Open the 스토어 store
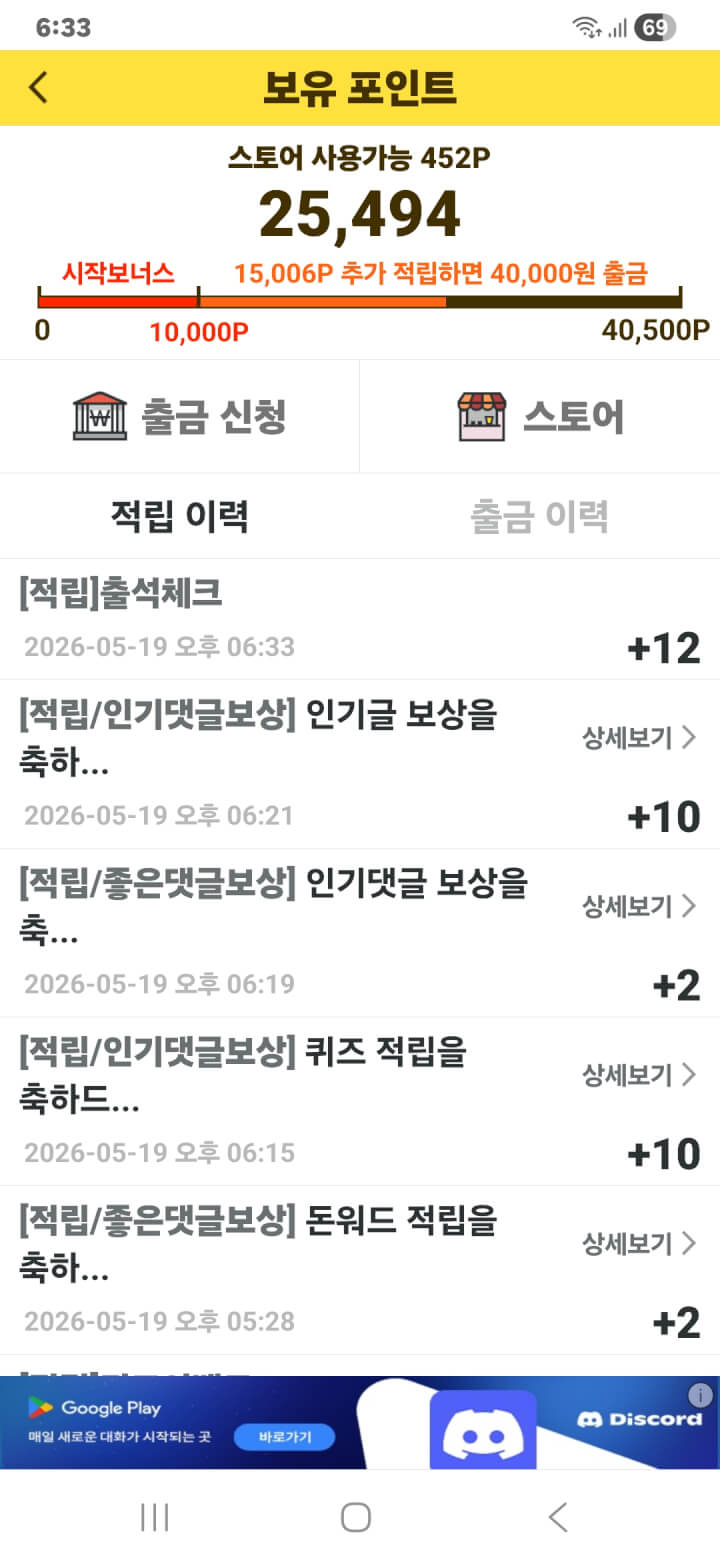The image size is (720, 1560). click(540, 416)
